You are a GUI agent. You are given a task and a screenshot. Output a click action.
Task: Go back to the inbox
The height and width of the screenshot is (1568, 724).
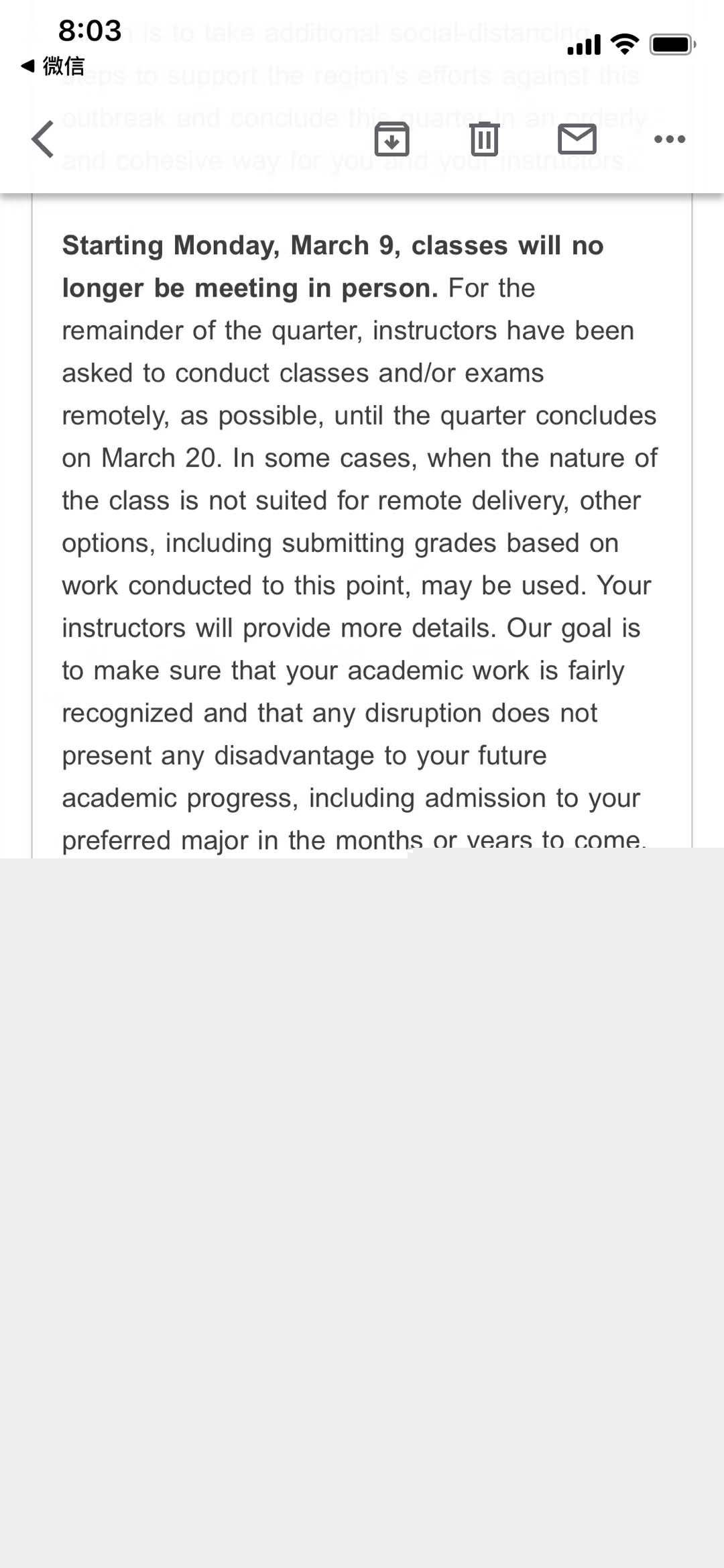click(43, 139)
